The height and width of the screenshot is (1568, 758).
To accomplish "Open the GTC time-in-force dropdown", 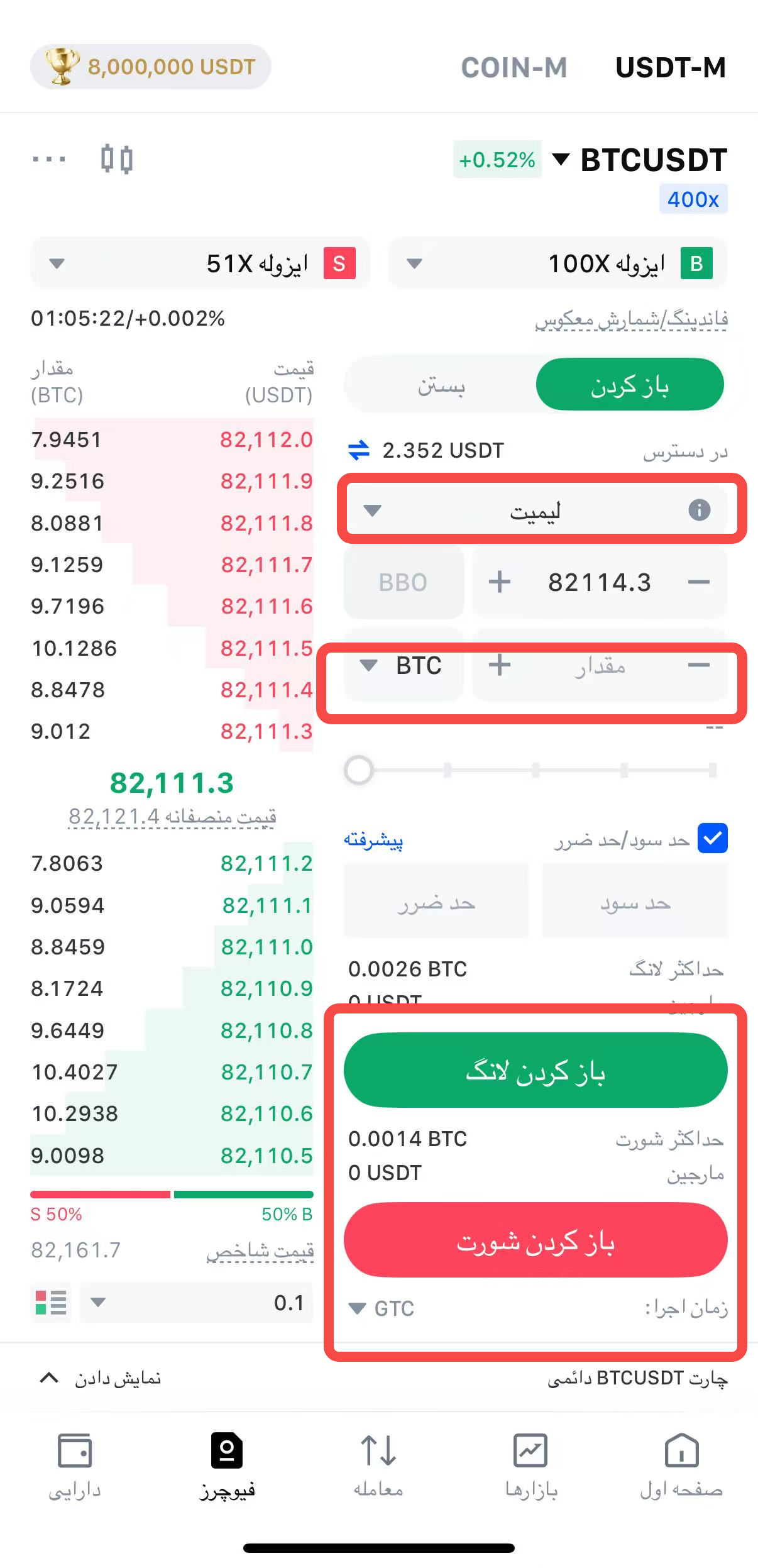I will pos(382,1308).
